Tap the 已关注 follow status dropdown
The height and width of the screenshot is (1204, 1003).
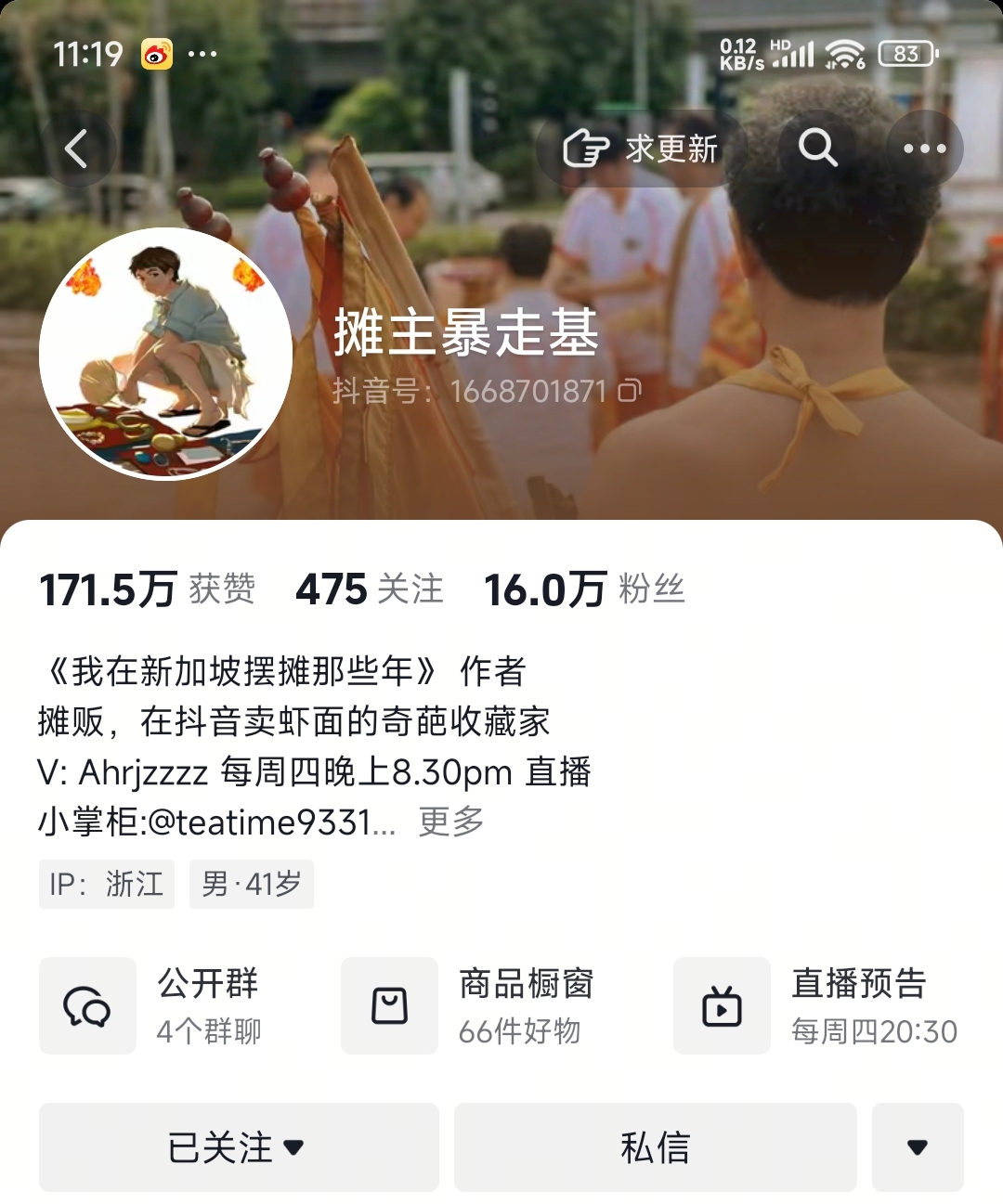(238, 1147)
